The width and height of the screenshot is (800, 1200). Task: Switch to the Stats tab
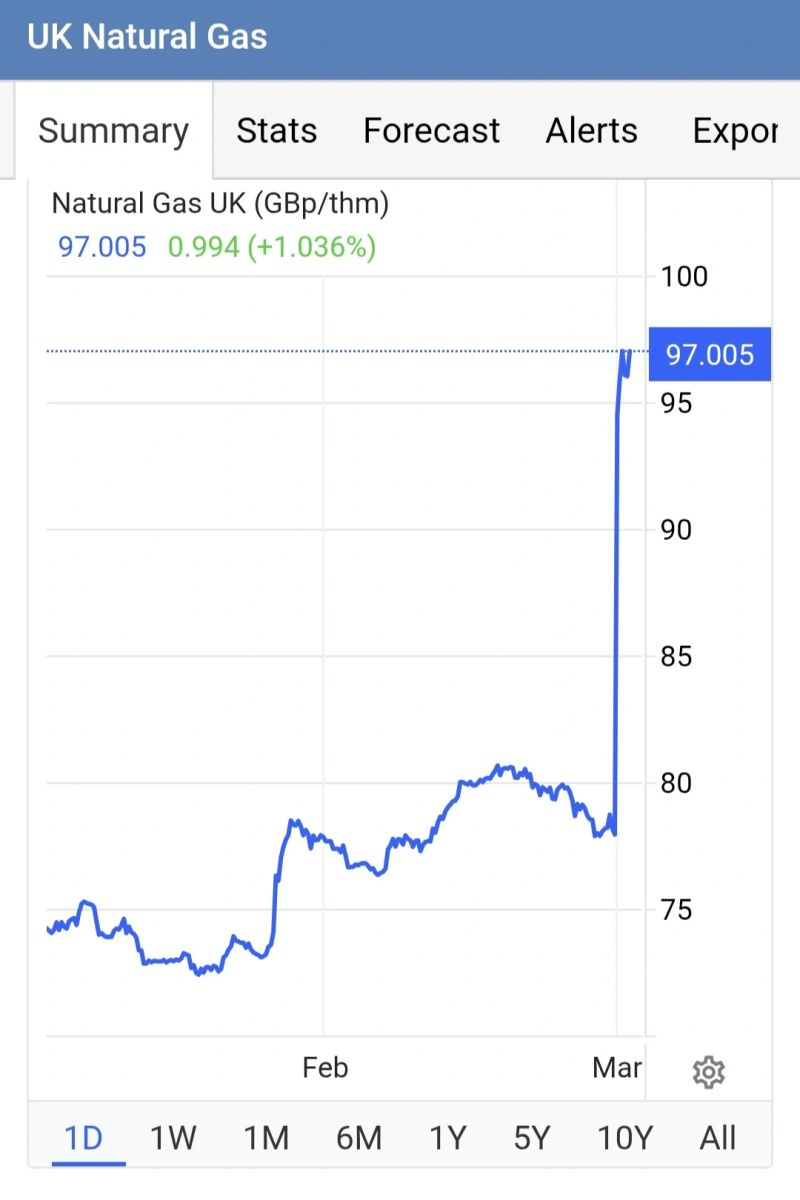click(x=276, y=131)
